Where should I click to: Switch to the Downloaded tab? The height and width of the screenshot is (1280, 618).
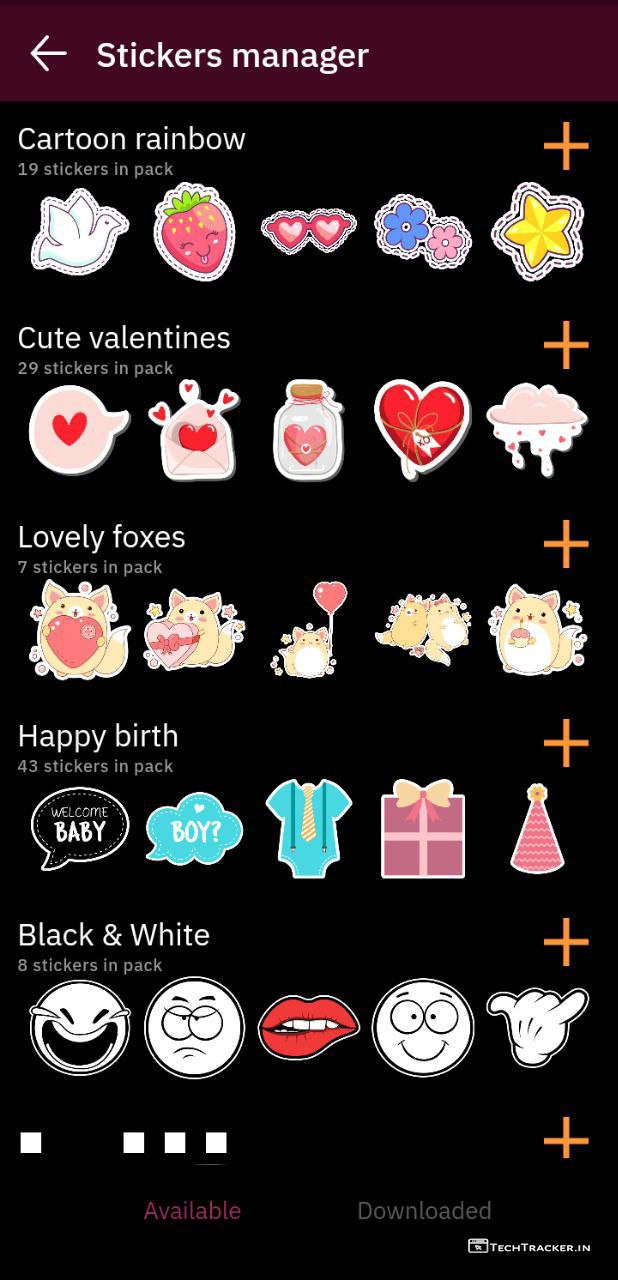[x=424, y=1211]
